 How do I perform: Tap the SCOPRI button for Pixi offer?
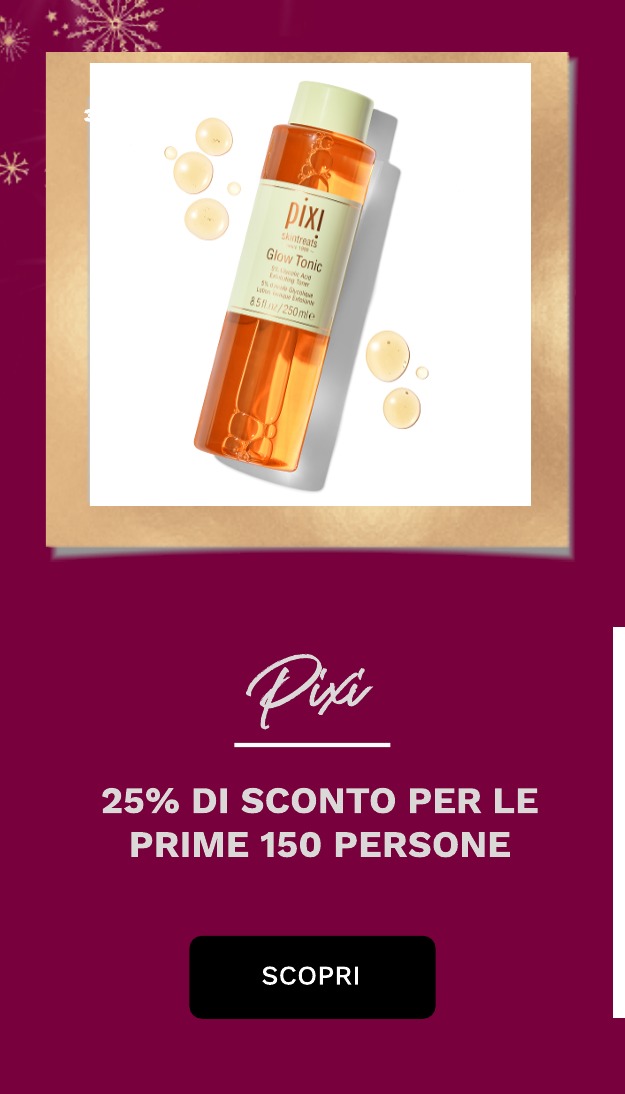[x=312, y=977]
